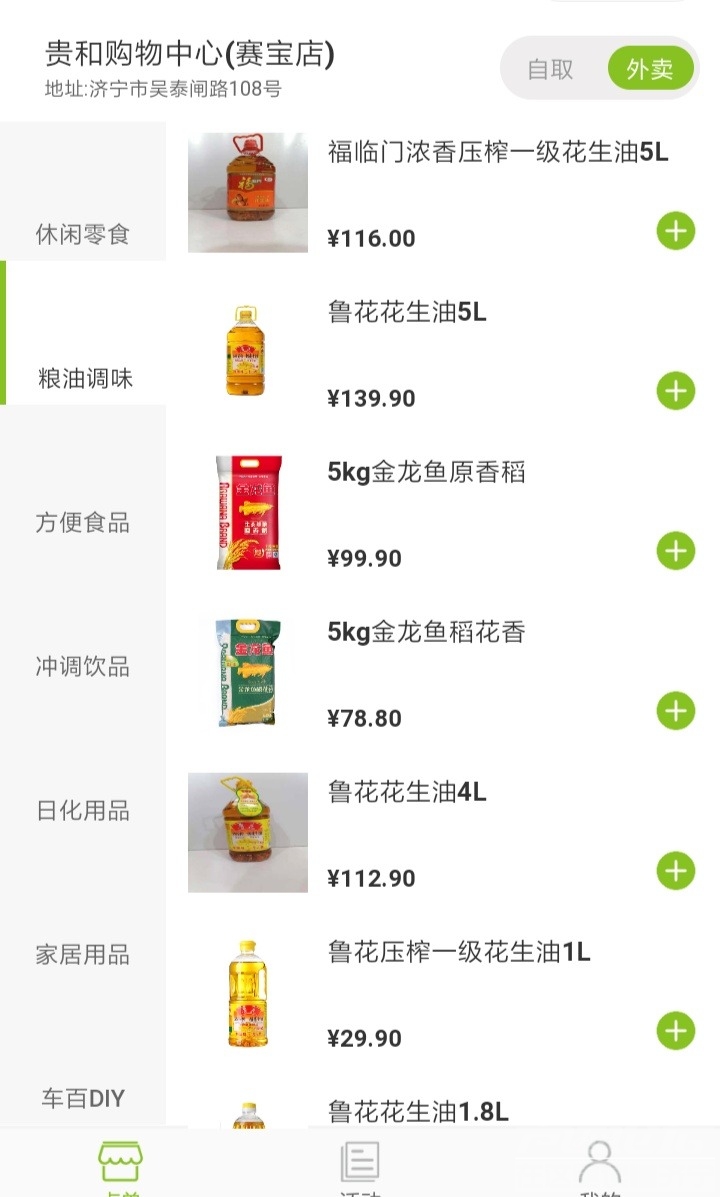Add 鲁花花生油4L to cart

coord(676,871)
